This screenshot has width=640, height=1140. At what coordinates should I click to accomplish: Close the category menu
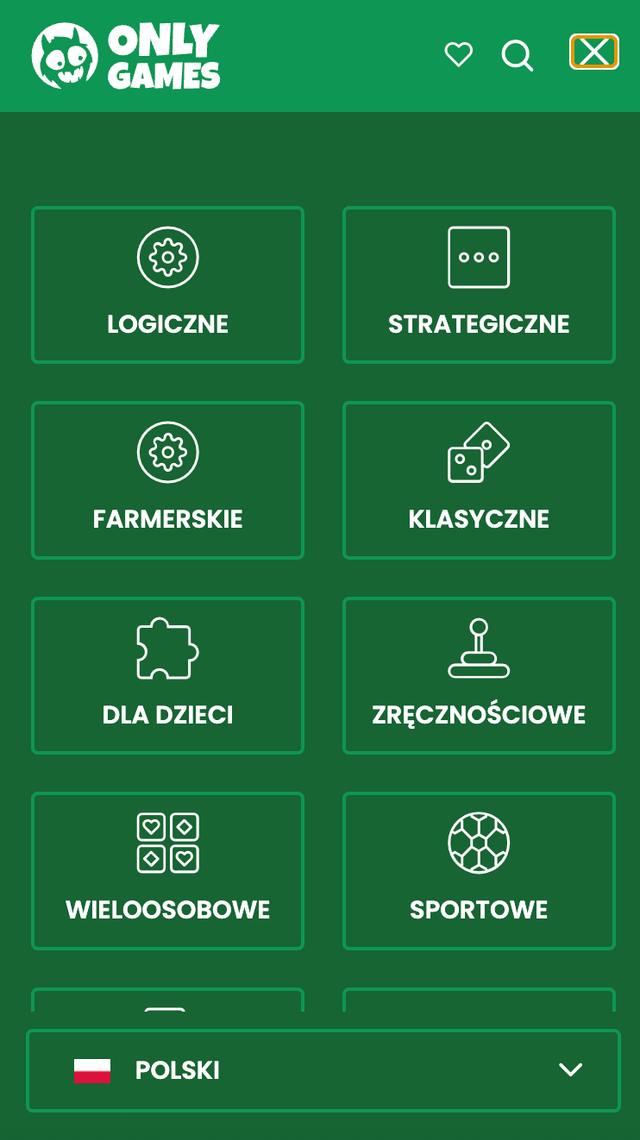594,52
